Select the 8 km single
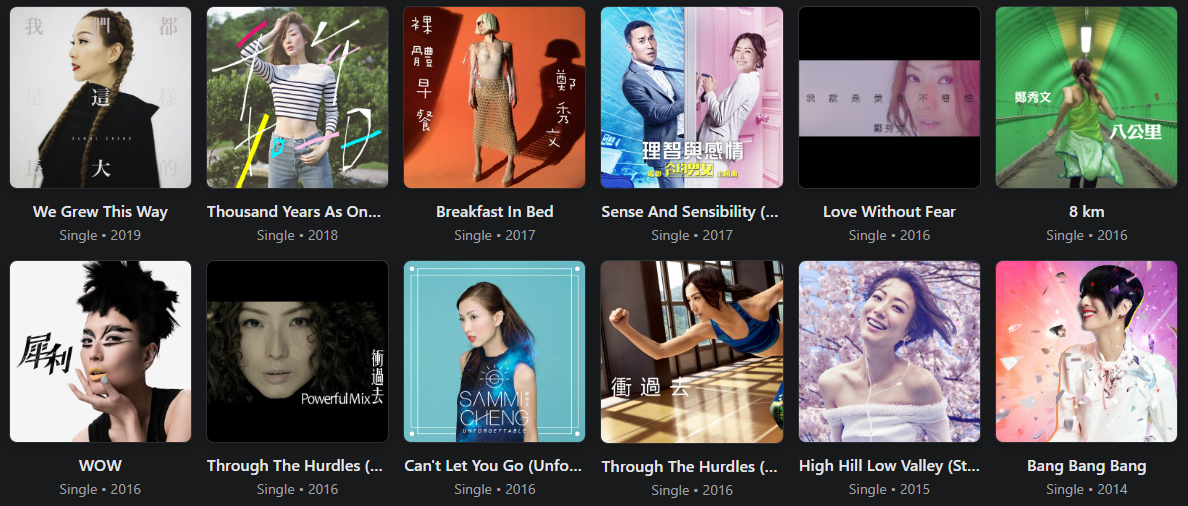 pos(1086,97)
